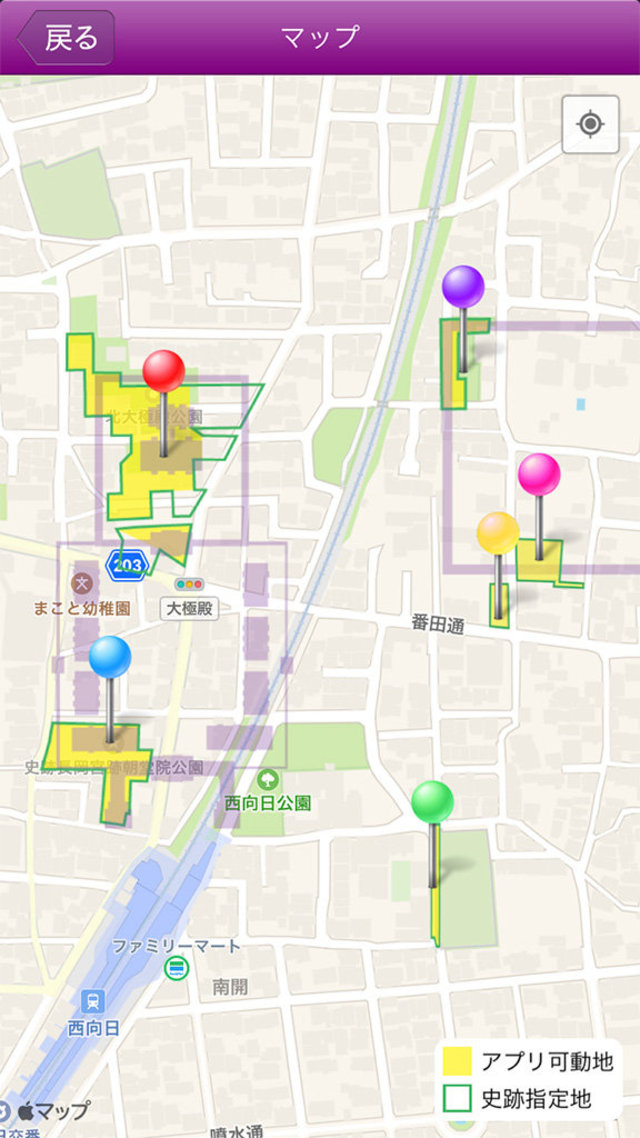Select the red map pin

pyautogui.click(x=164, y=372)
